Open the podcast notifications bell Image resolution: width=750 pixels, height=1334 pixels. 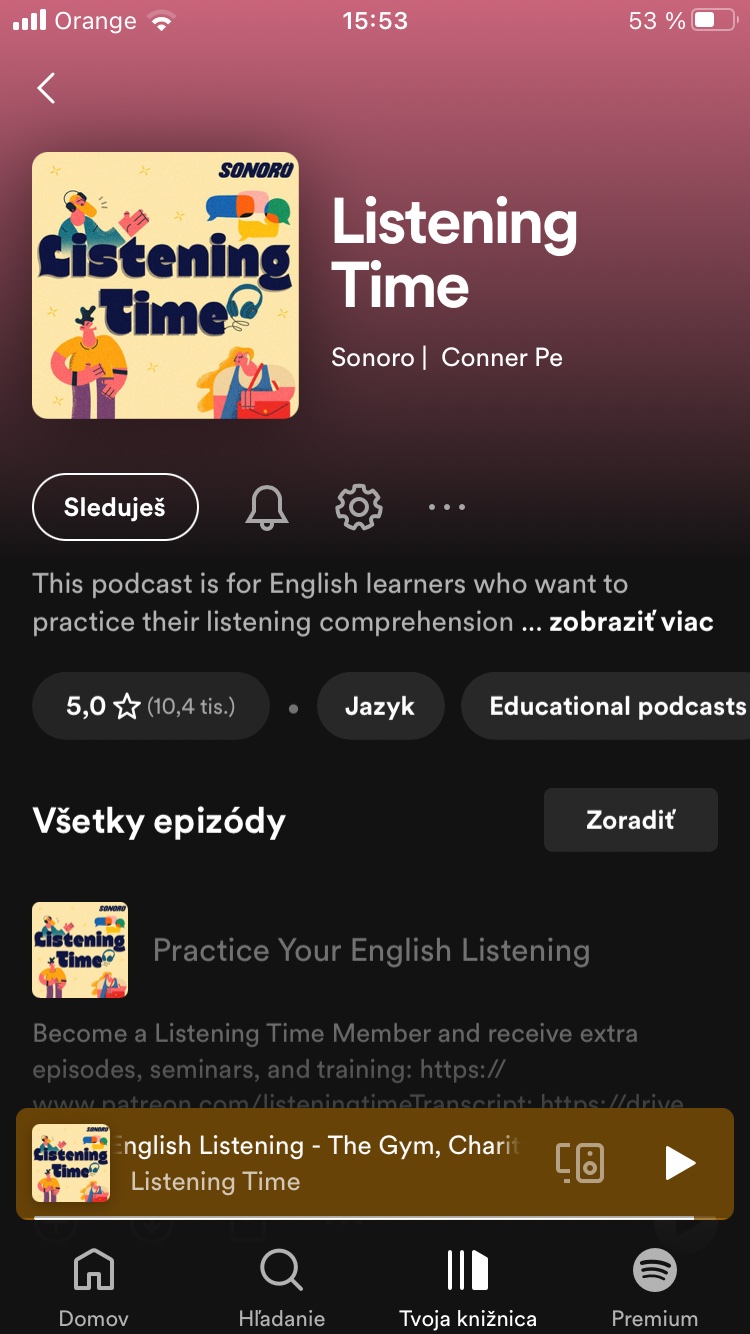click(x=267, y=507)
